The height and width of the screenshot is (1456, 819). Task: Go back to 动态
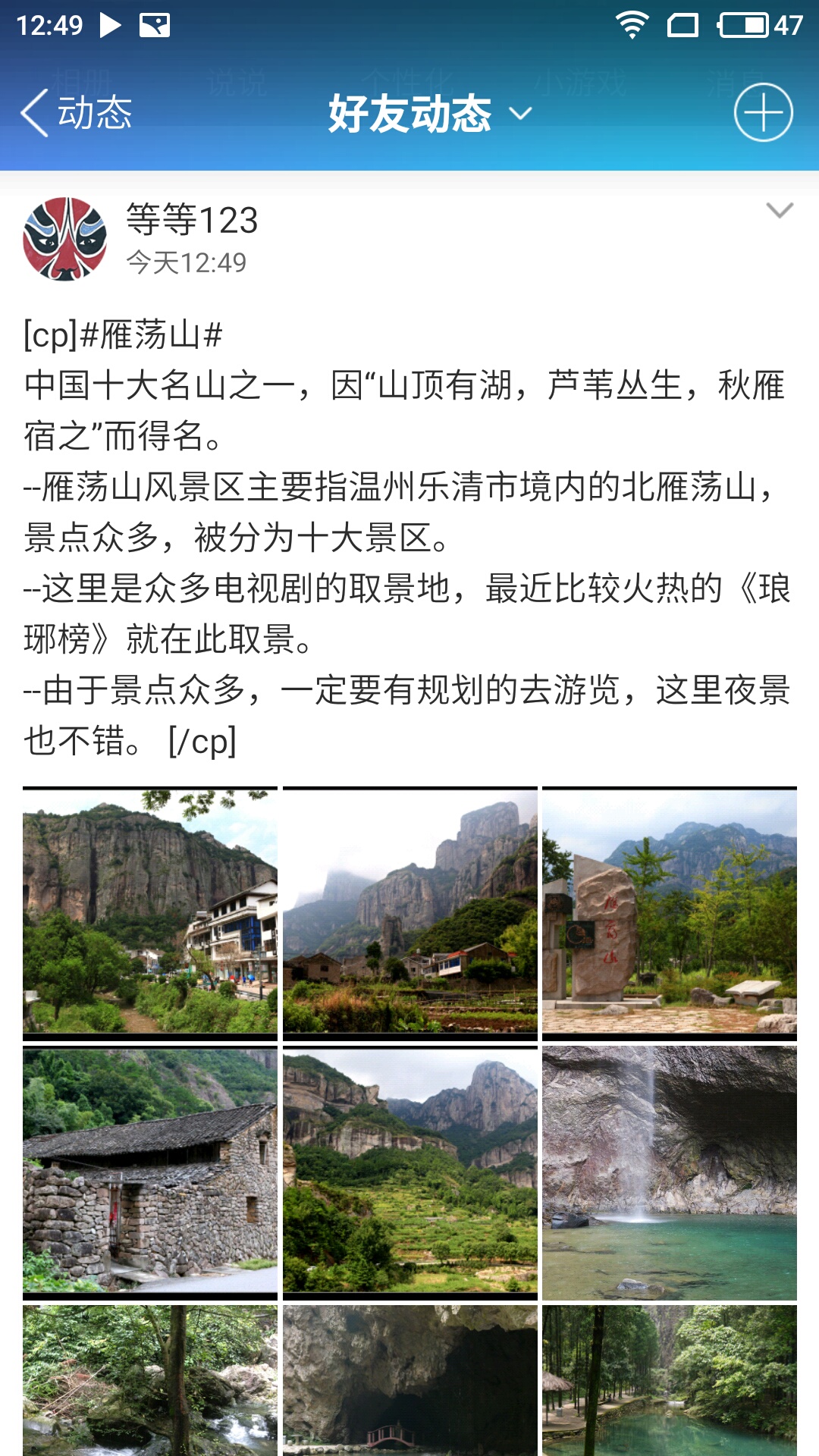coord(77,113)
